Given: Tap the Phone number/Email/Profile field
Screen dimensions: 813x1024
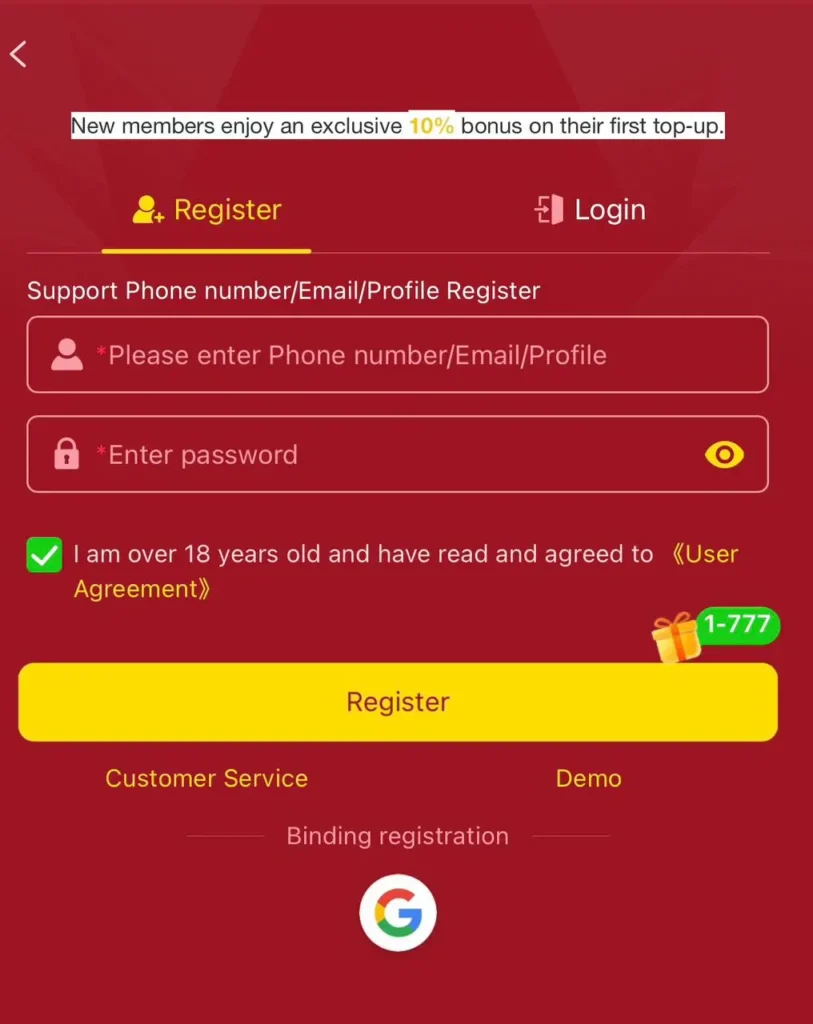Looking at the screenshot, I should (397, 355).
